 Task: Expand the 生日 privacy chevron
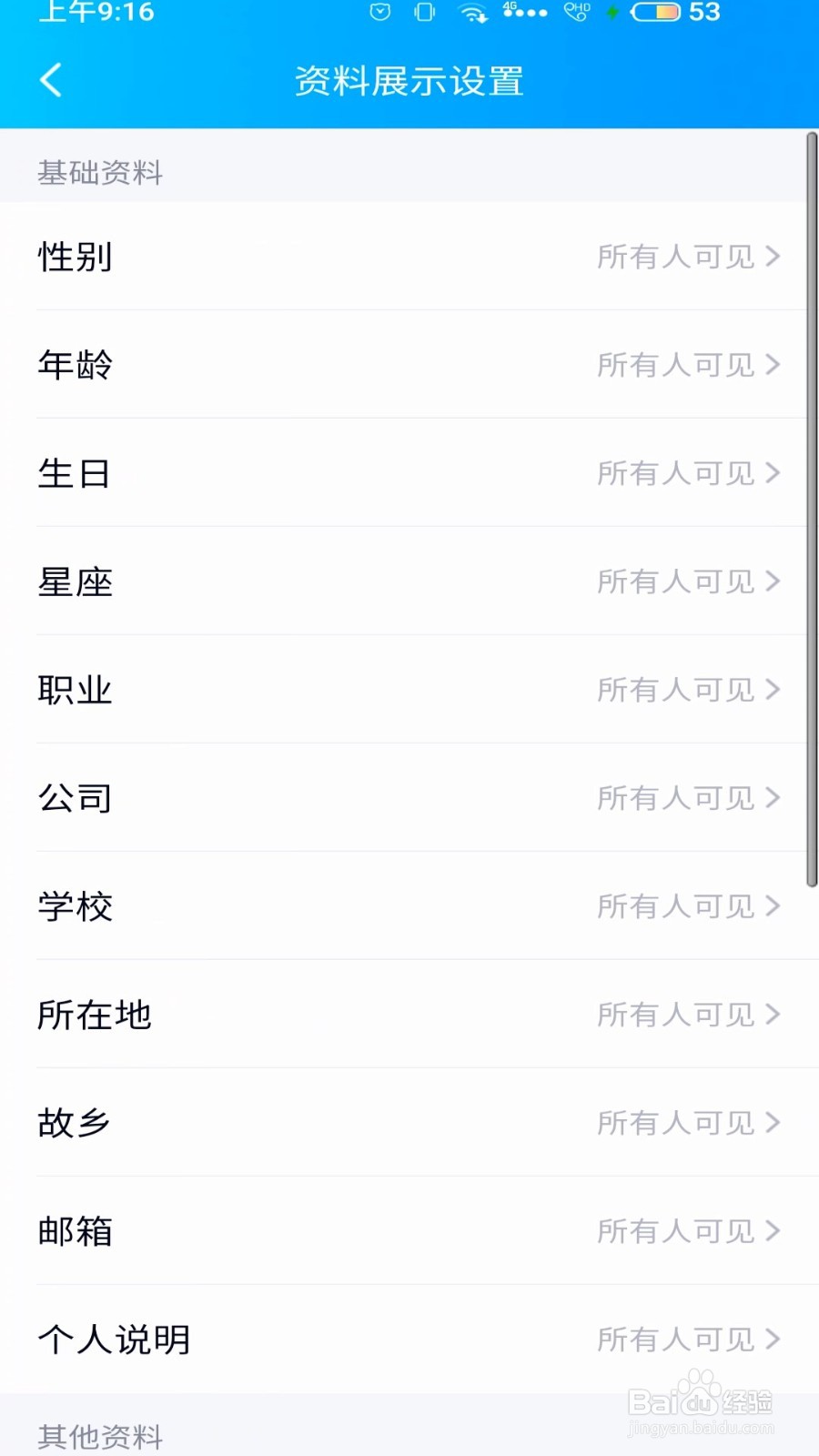click(775, 473)
